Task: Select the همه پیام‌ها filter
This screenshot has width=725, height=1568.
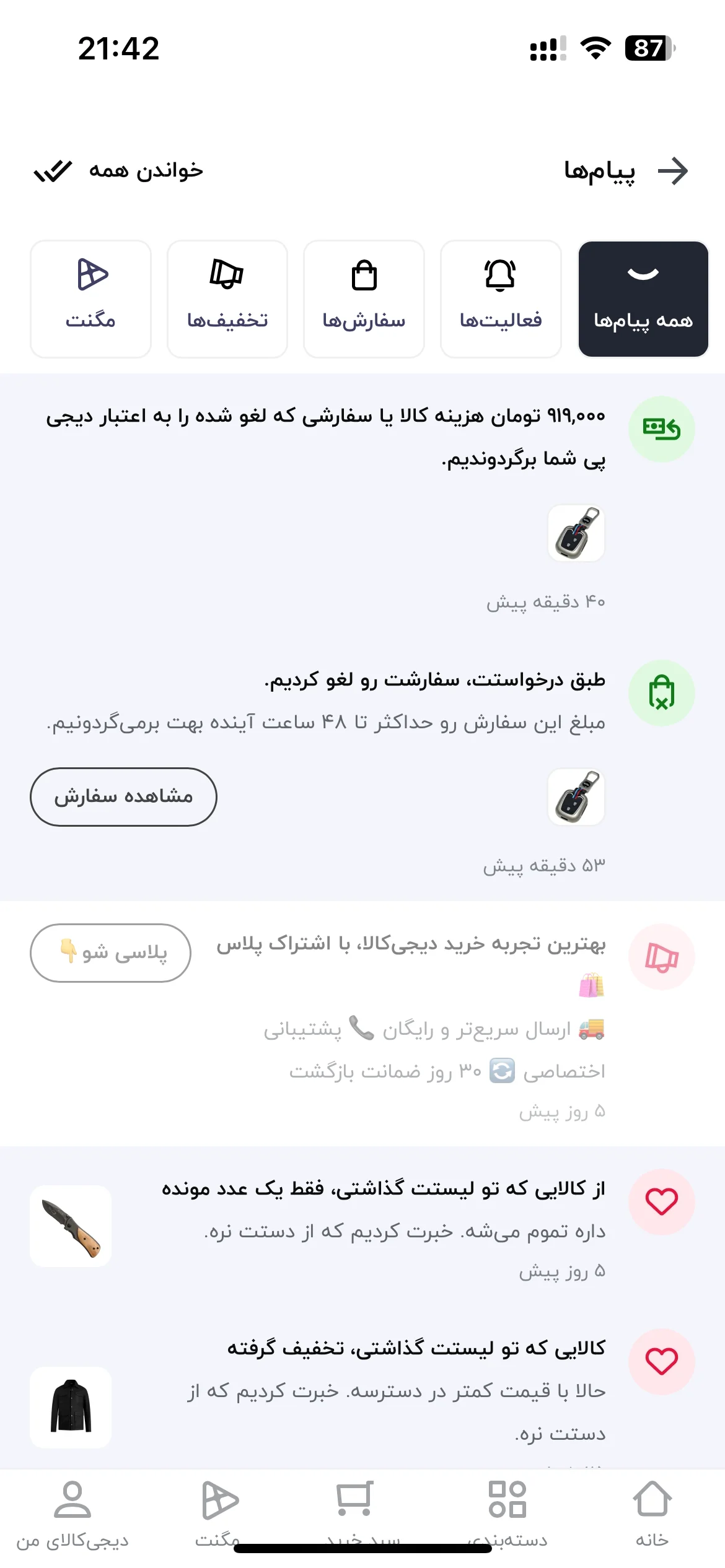Action: [643, 299]
